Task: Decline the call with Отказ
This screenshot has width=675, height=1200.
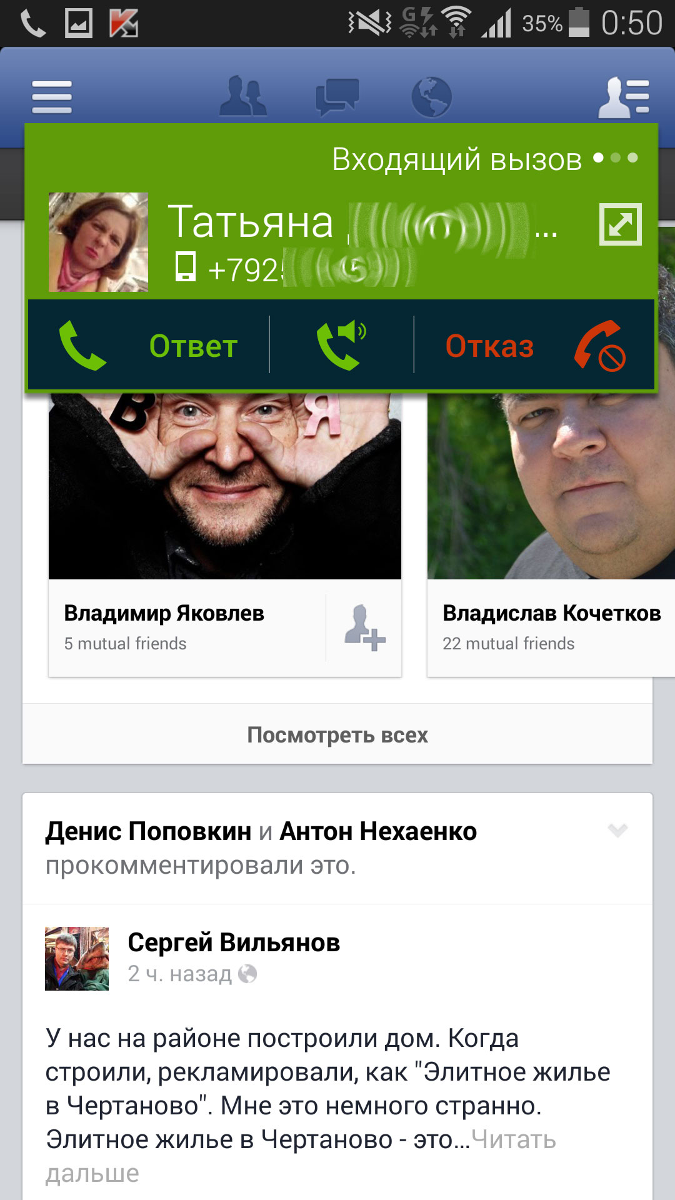Action: tap(534, 346)
